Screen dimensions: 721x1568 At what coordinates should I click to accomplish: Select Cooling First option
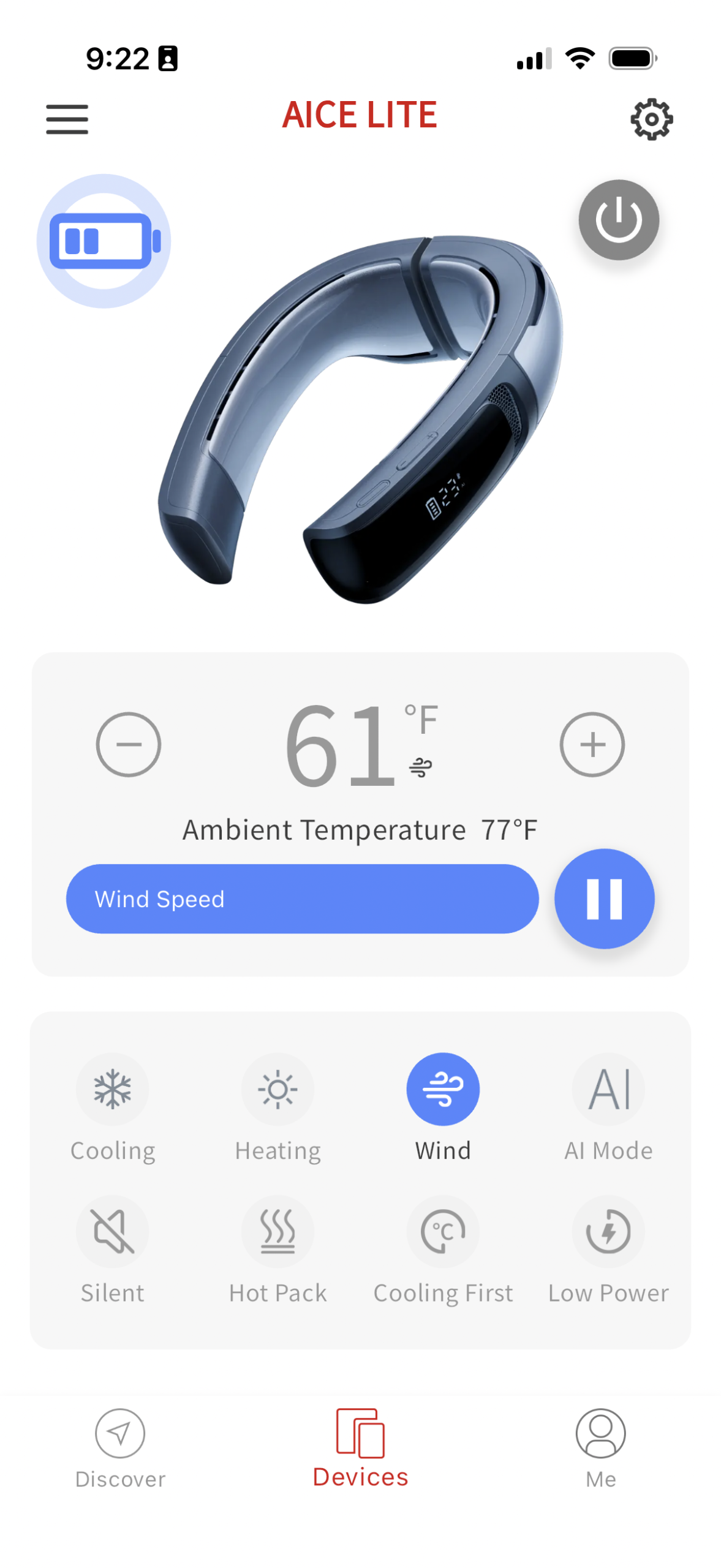click(x=442, y=1231)
